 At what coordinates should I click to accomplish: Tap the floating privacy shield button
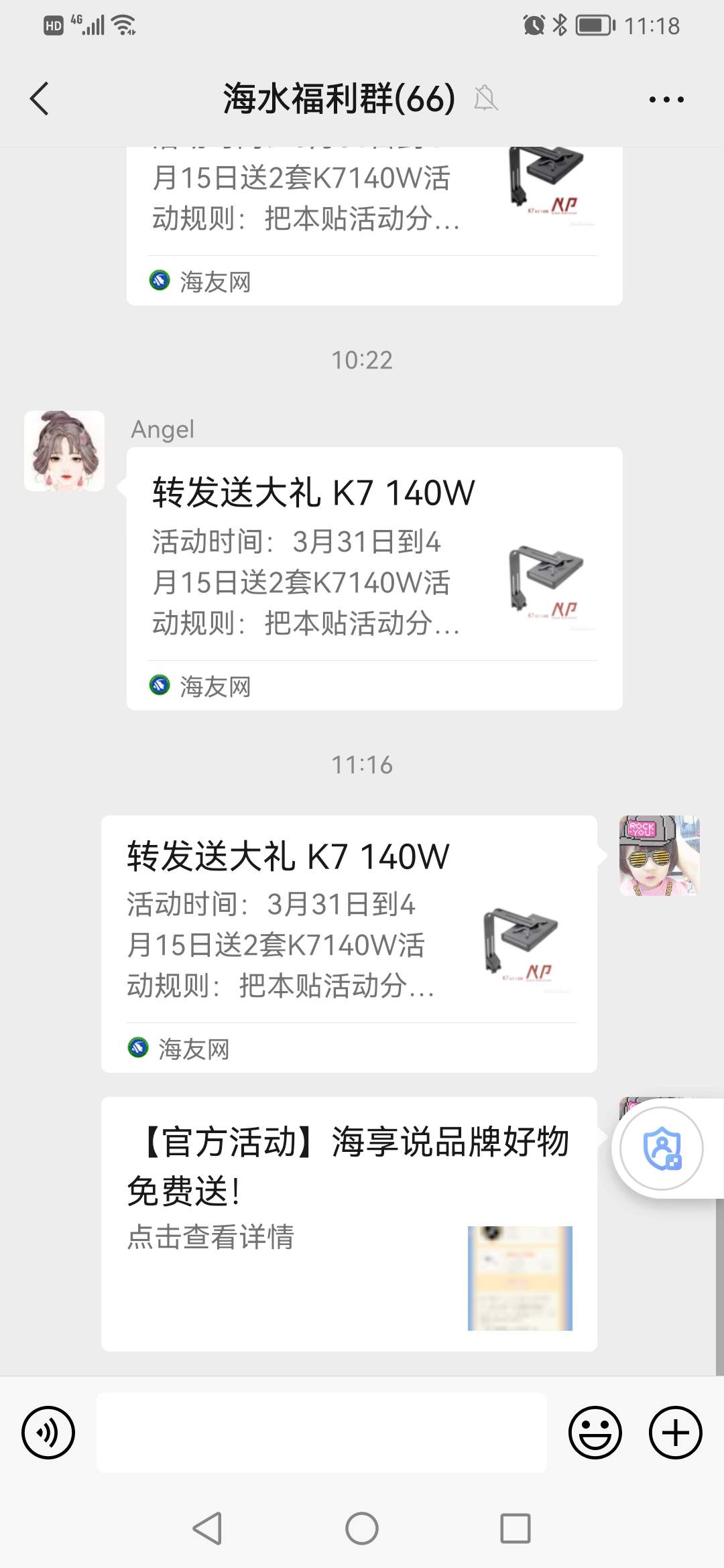pyautogui.click(x=662, y=1149)
